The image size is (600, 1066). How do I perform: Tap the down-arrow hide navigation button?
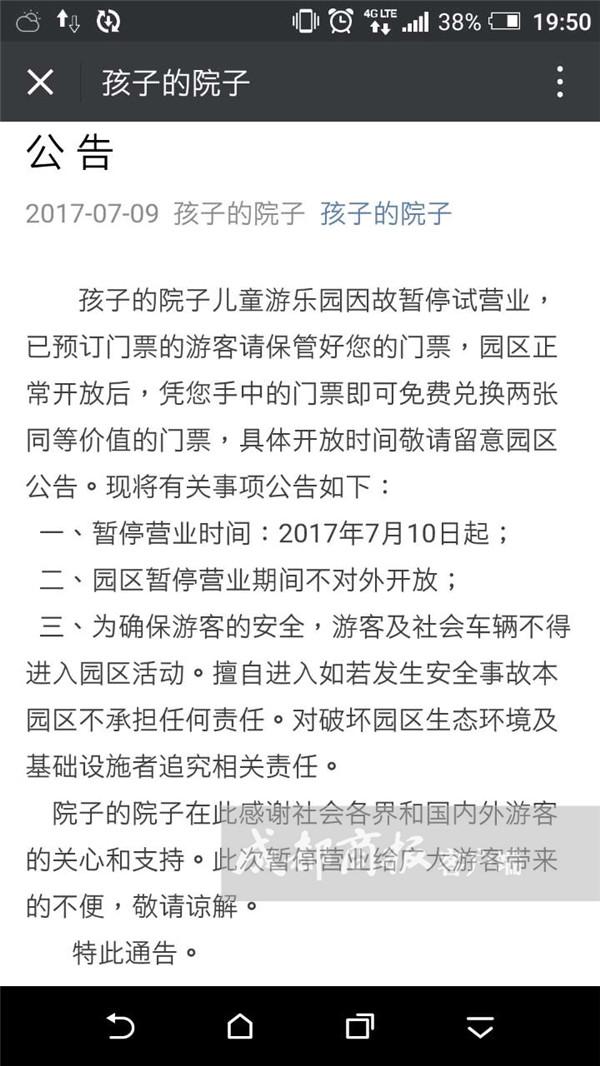pyautogui.click(x=480, y=1026)
